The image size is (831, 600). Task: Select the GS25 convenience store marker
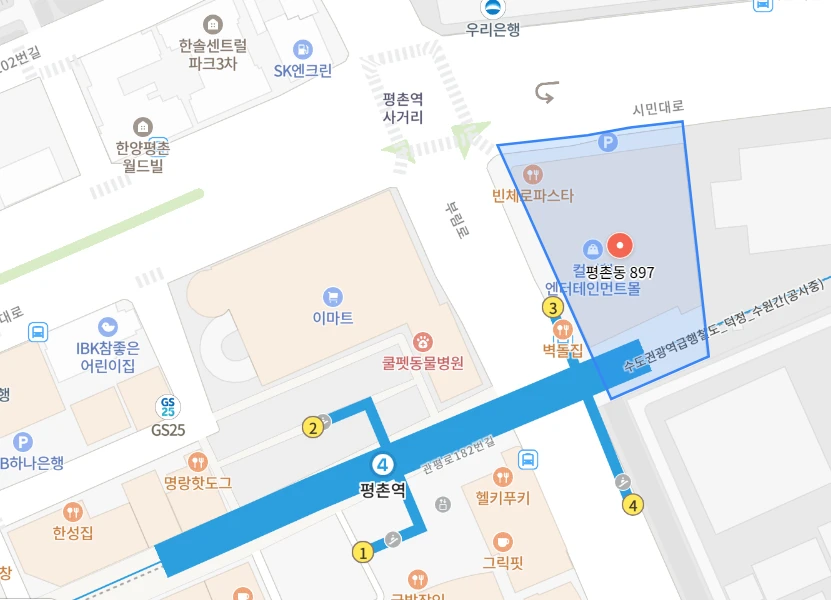[x=169, y=407]
